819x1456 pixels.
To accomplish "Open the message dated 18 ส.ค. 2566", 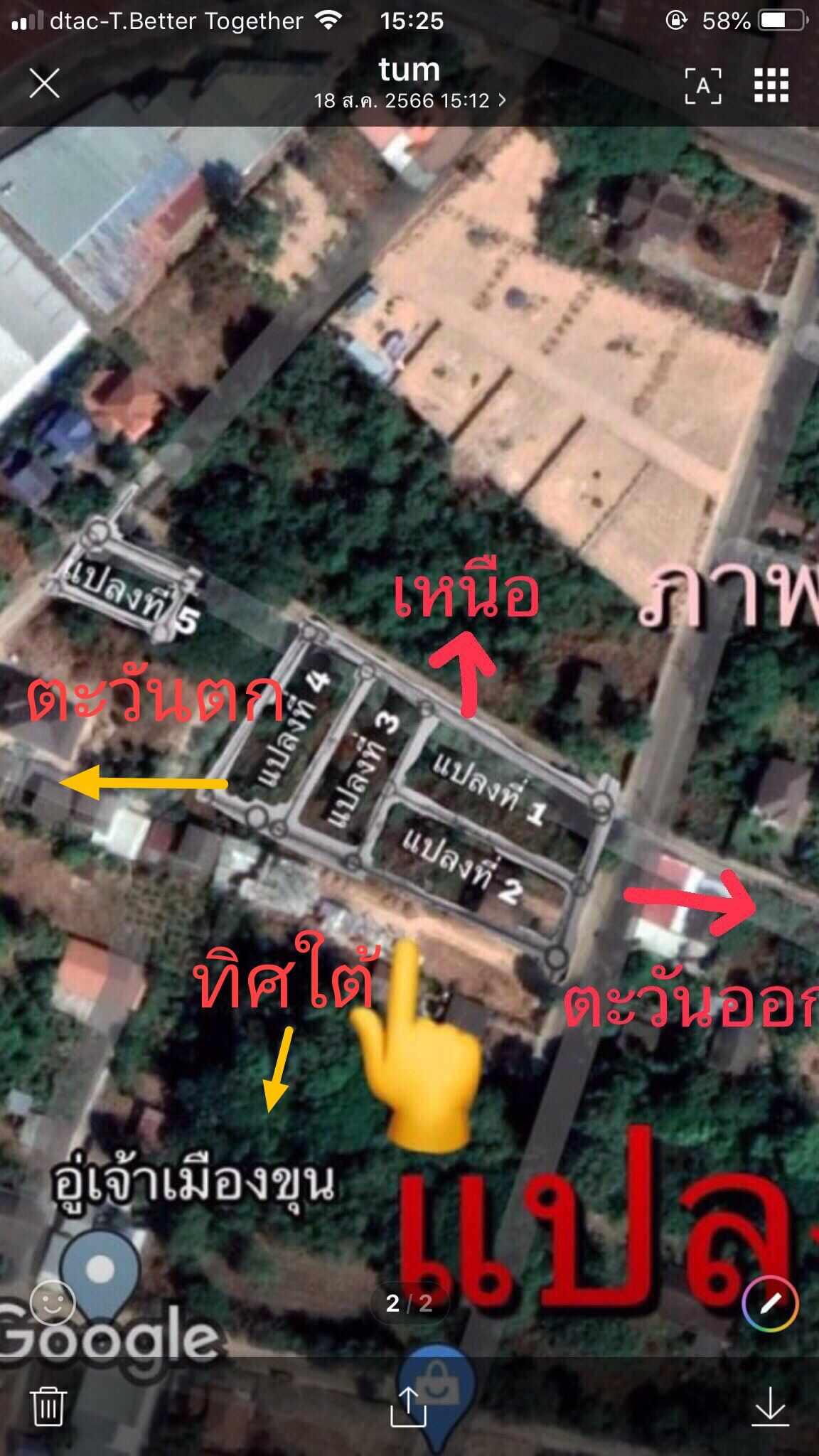I will 410,100.
